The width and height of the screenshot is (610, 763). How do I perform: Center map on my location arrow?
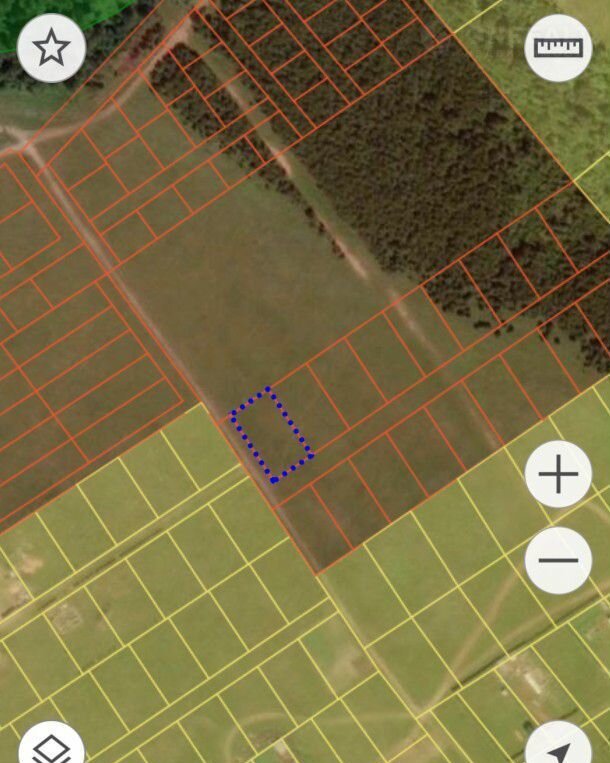(558, 745)
